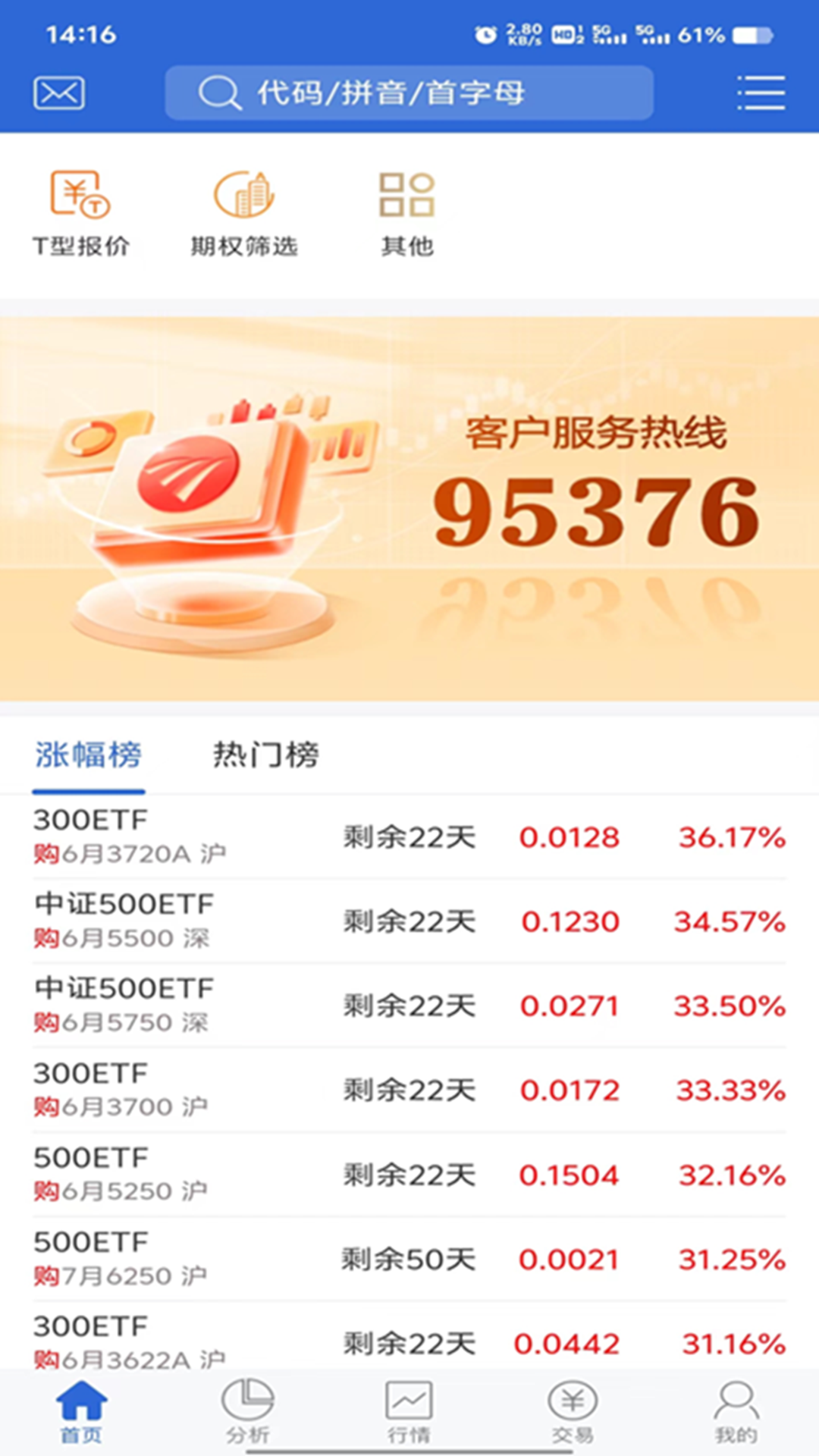
Task: Go to the 我的 profile tab
Action: (x=736, y=1410)
